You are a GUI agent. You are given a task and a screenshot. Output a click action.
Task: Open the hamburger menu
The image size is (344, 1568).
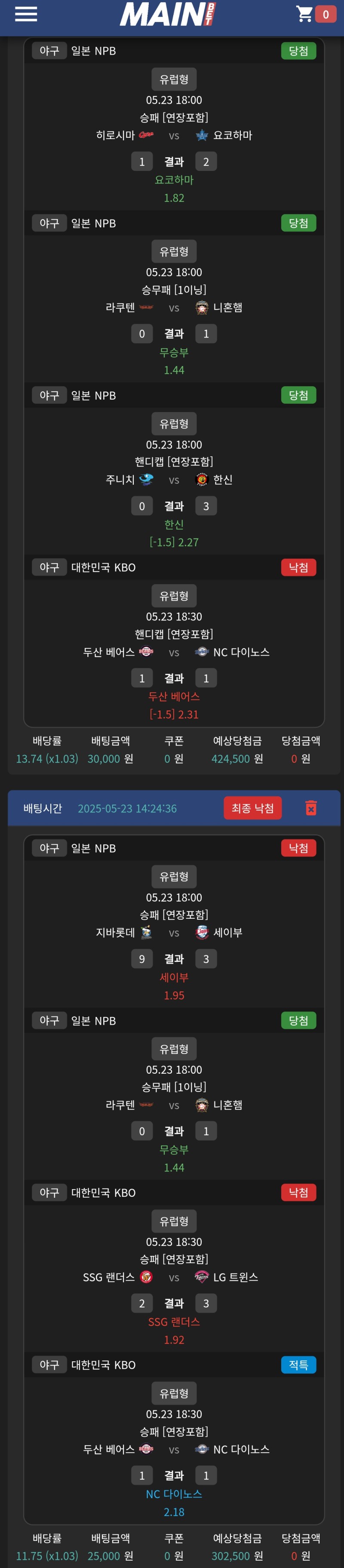tap(25, 14)
